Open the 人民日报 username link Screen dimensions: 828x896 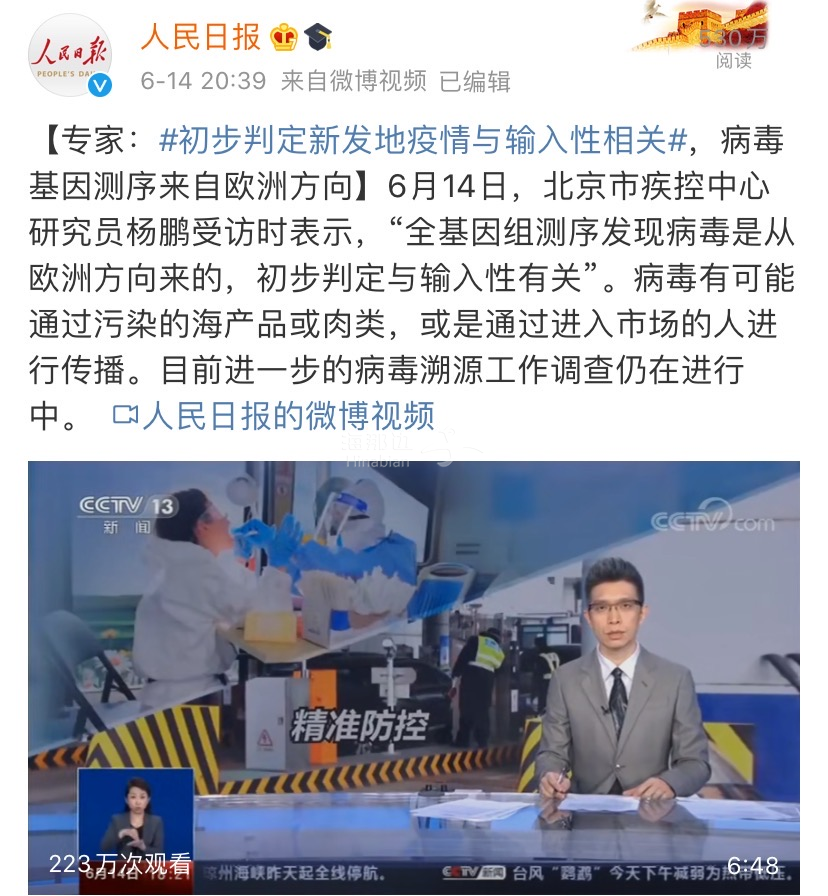[200, 37]
